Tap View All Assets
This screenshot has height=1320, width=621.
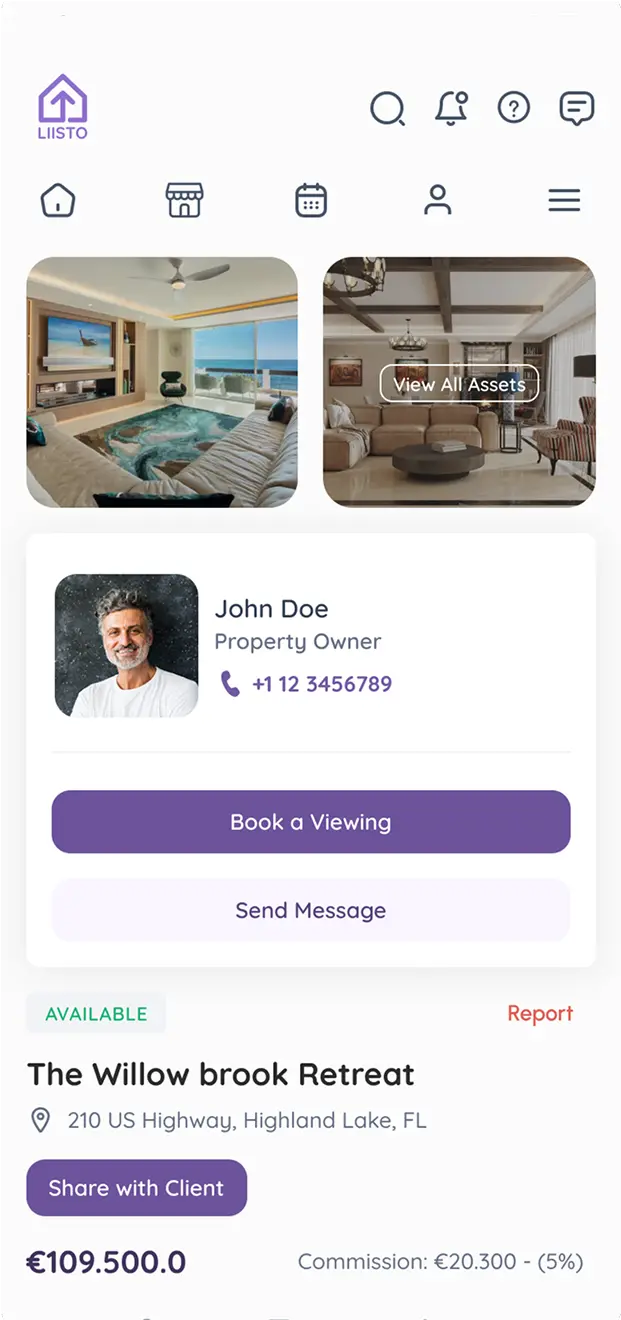coord(459,384)
